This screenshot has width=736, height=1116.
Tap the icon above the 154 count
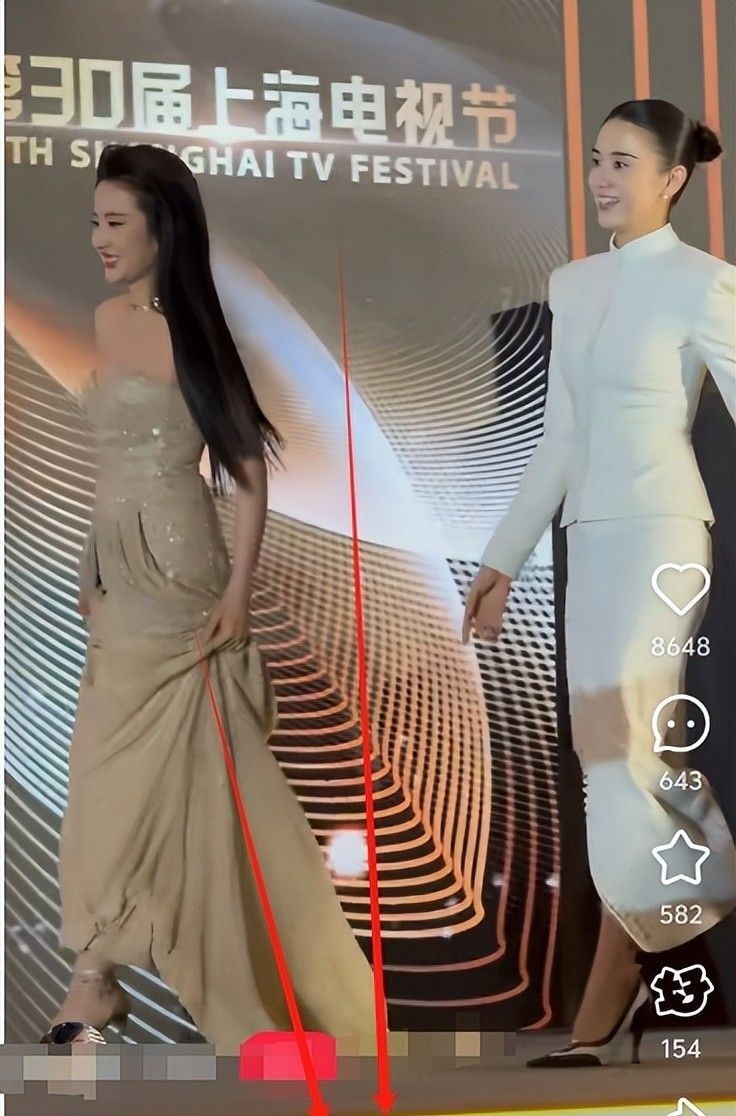[681, 991]
